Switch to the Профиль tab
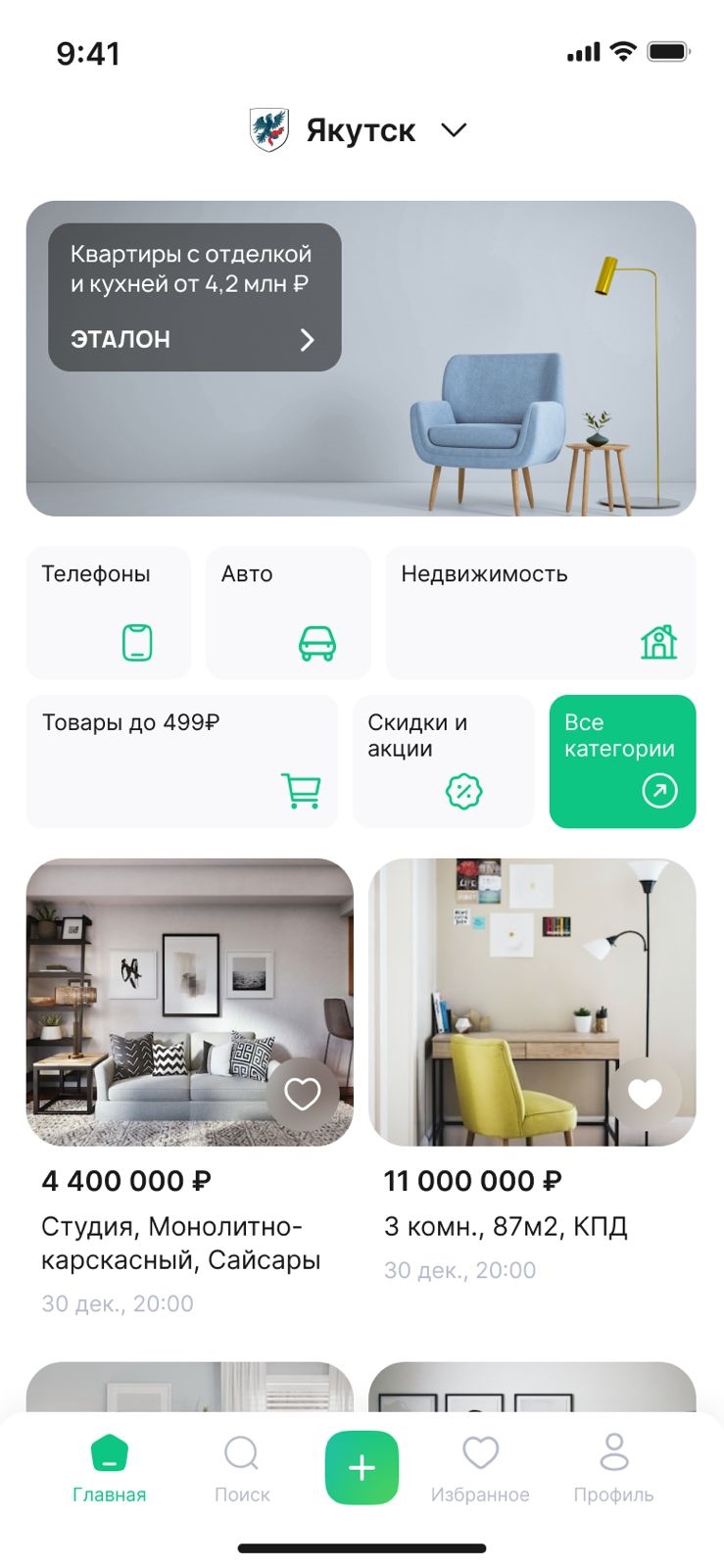724x1568 pixels. (613, 1468)
